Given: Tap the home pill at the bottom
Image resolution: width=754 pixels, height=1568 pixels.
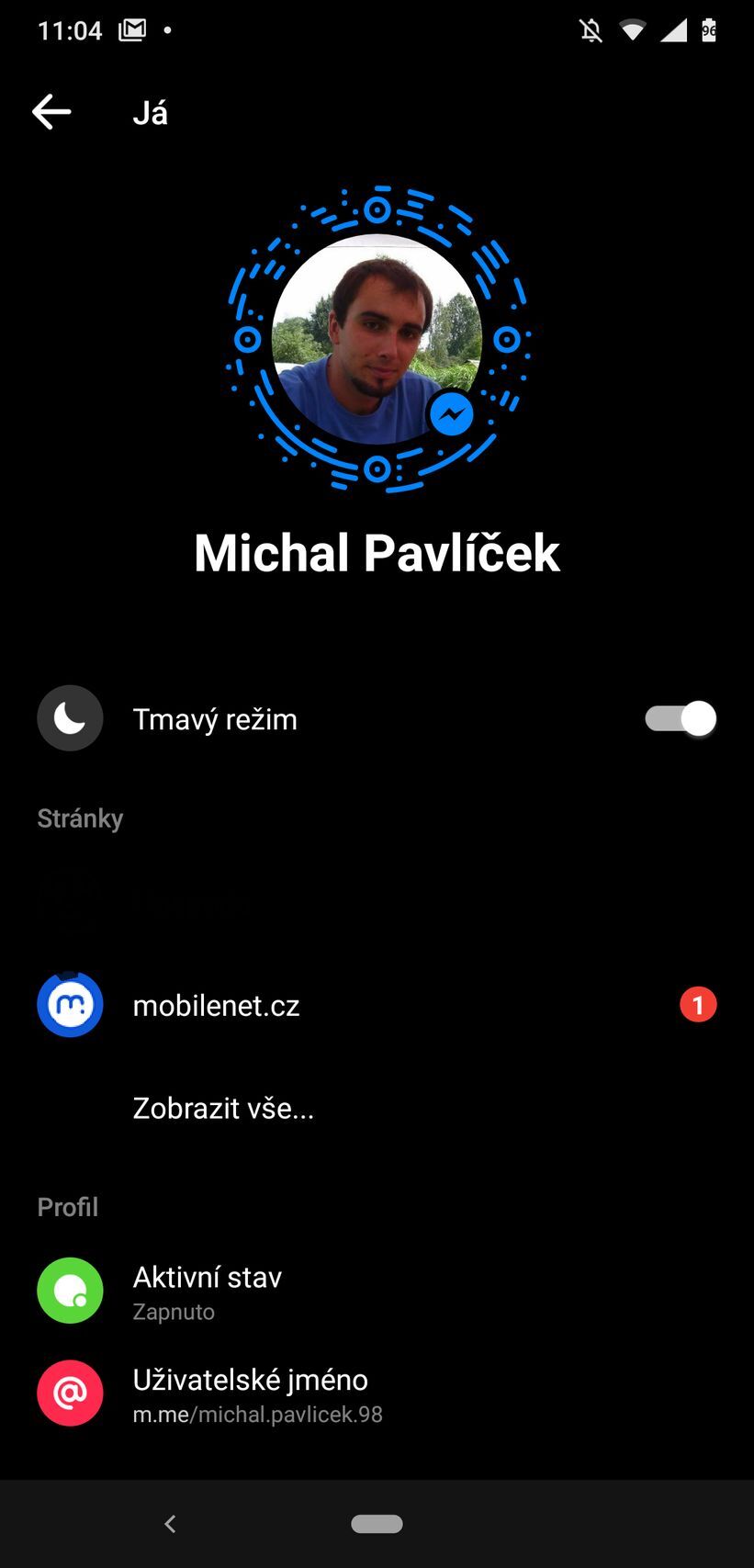Looking at the screenshot, I should 377,1523.
